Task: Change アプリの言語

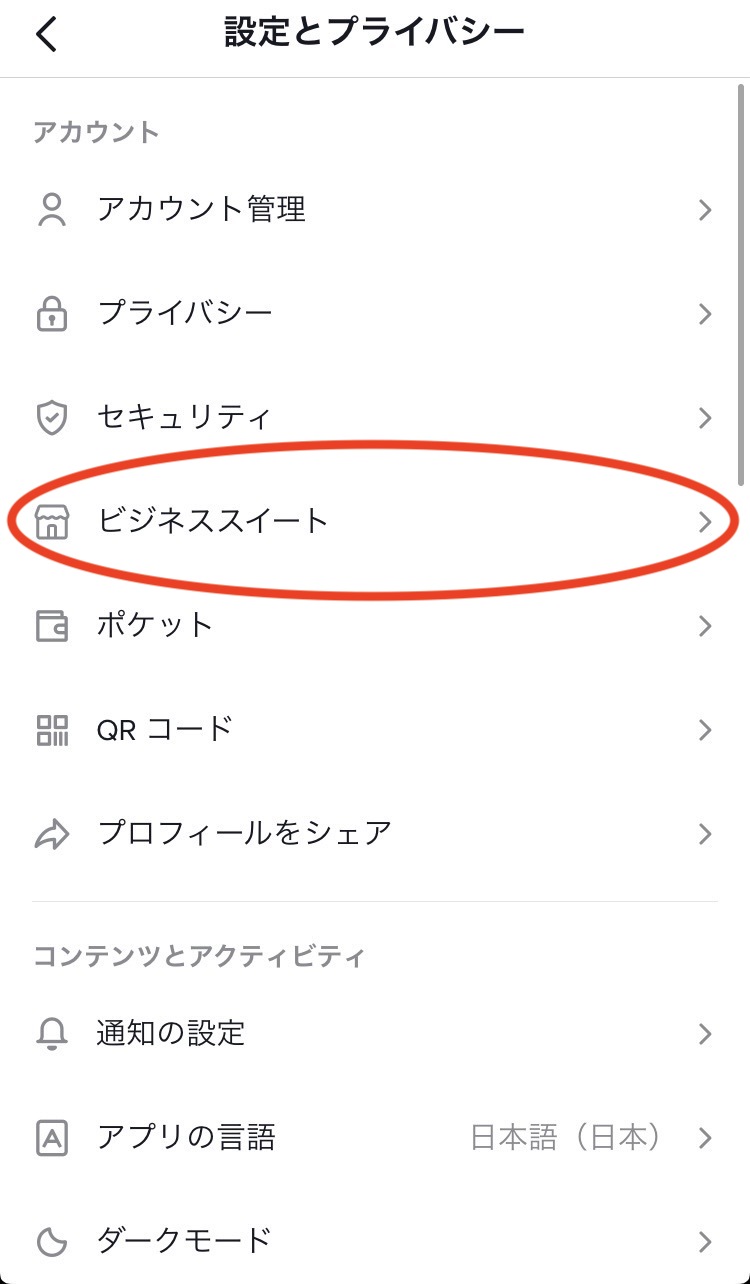Action: click(374, 1138)
